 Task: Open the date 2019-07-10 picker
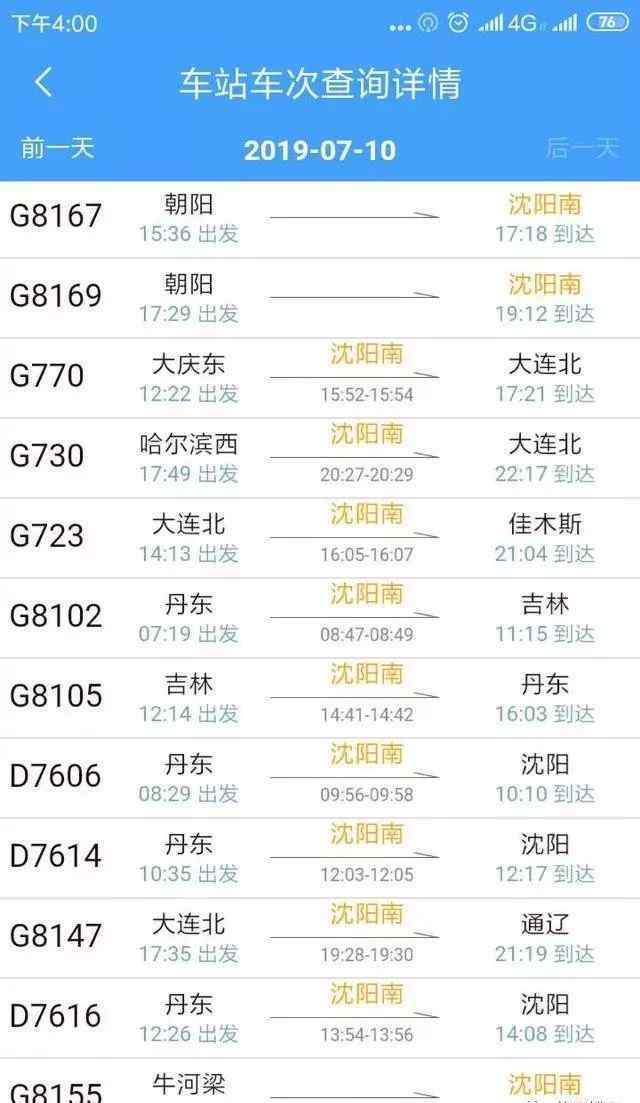coord(320,150)
